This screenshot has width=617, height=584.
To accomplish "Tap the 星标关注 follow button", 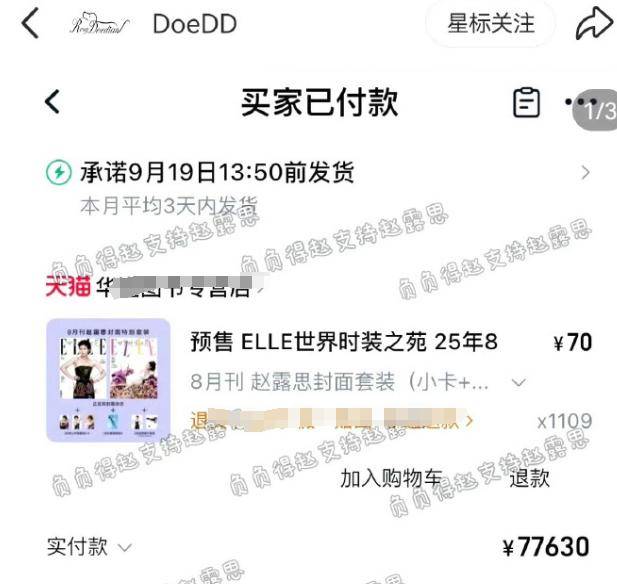I will (490, 23).
